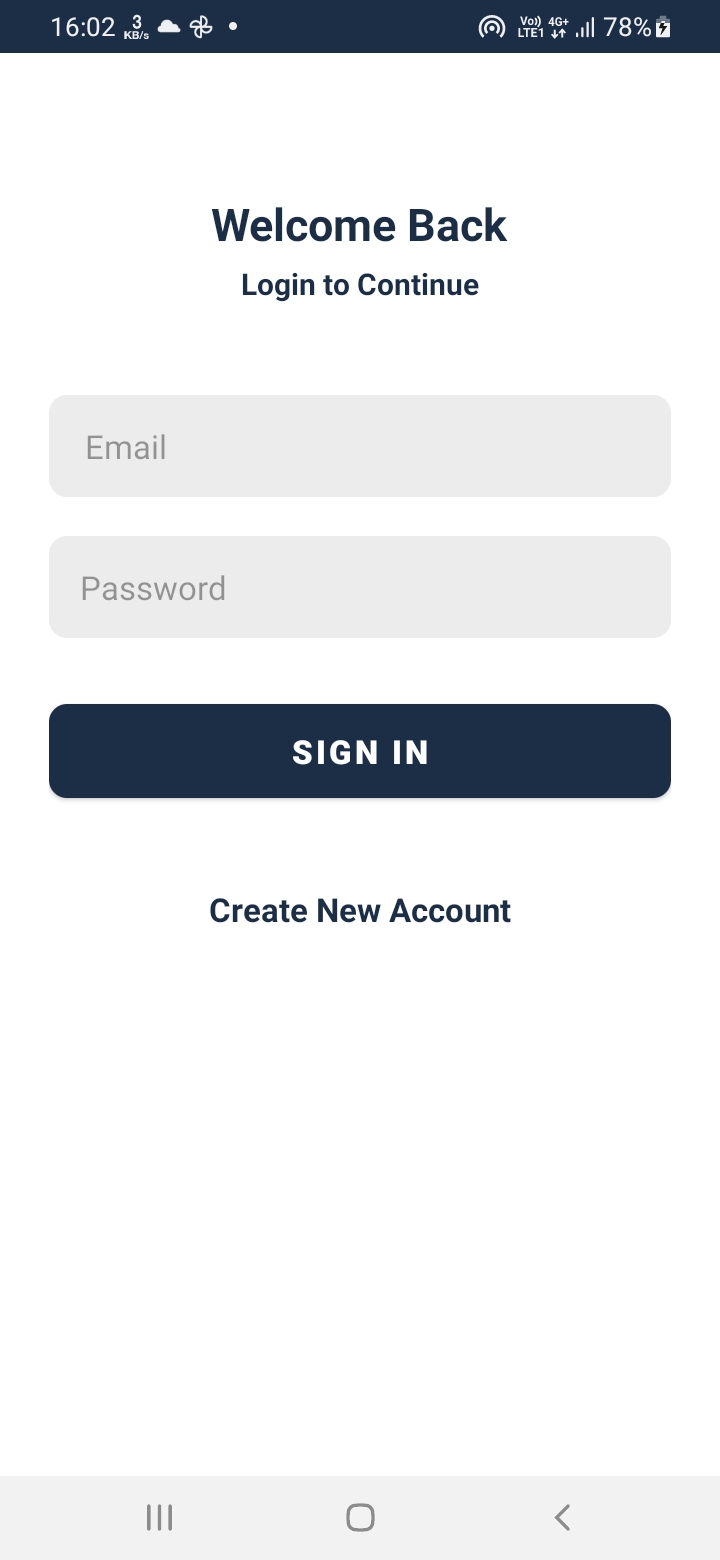This screenshot has width=720, height=1560.
Task: Open the Create New Account link
Action: click(359, 910)
